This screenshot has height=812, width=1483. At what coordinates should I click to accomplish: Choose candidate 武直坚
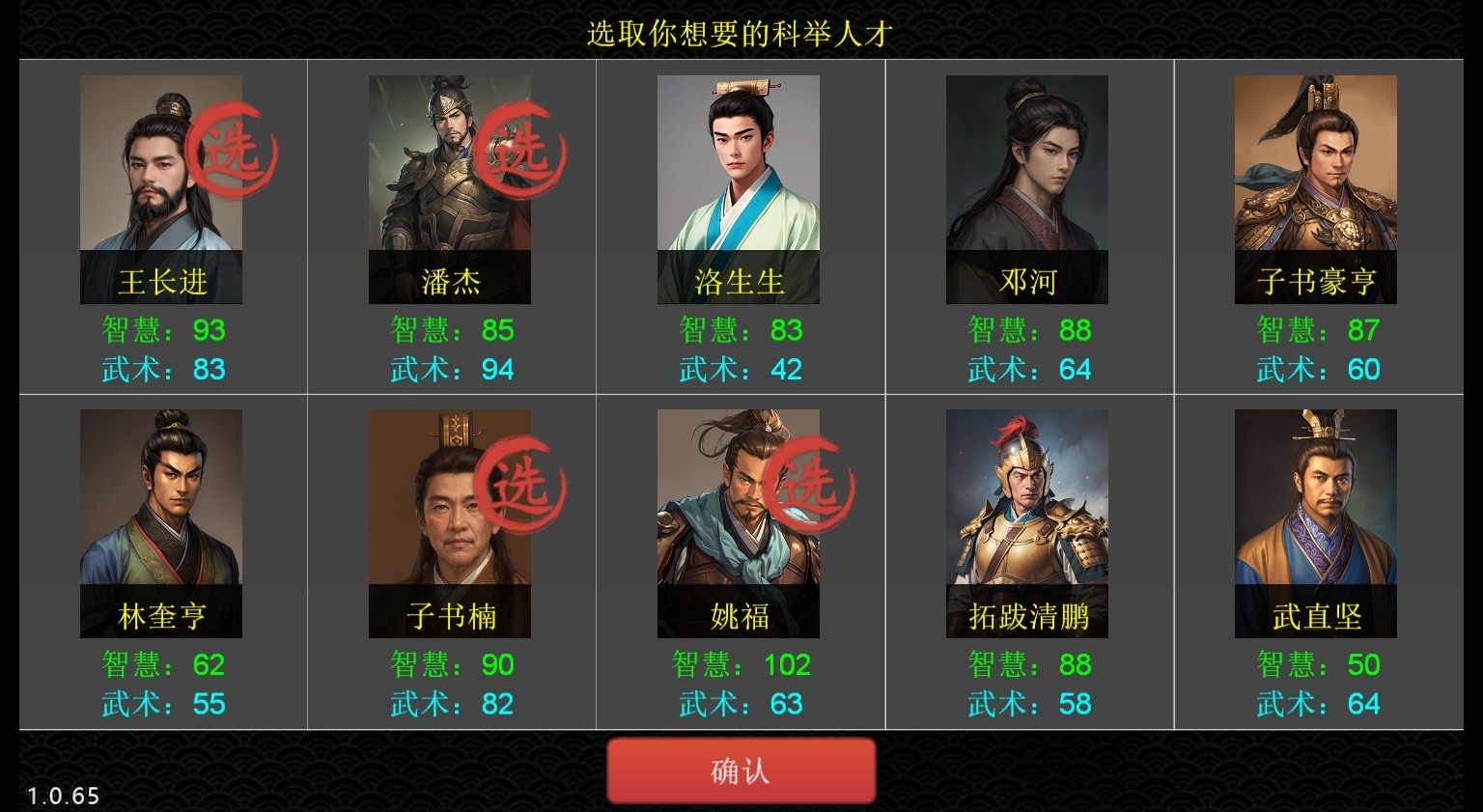coord(1316,522)
